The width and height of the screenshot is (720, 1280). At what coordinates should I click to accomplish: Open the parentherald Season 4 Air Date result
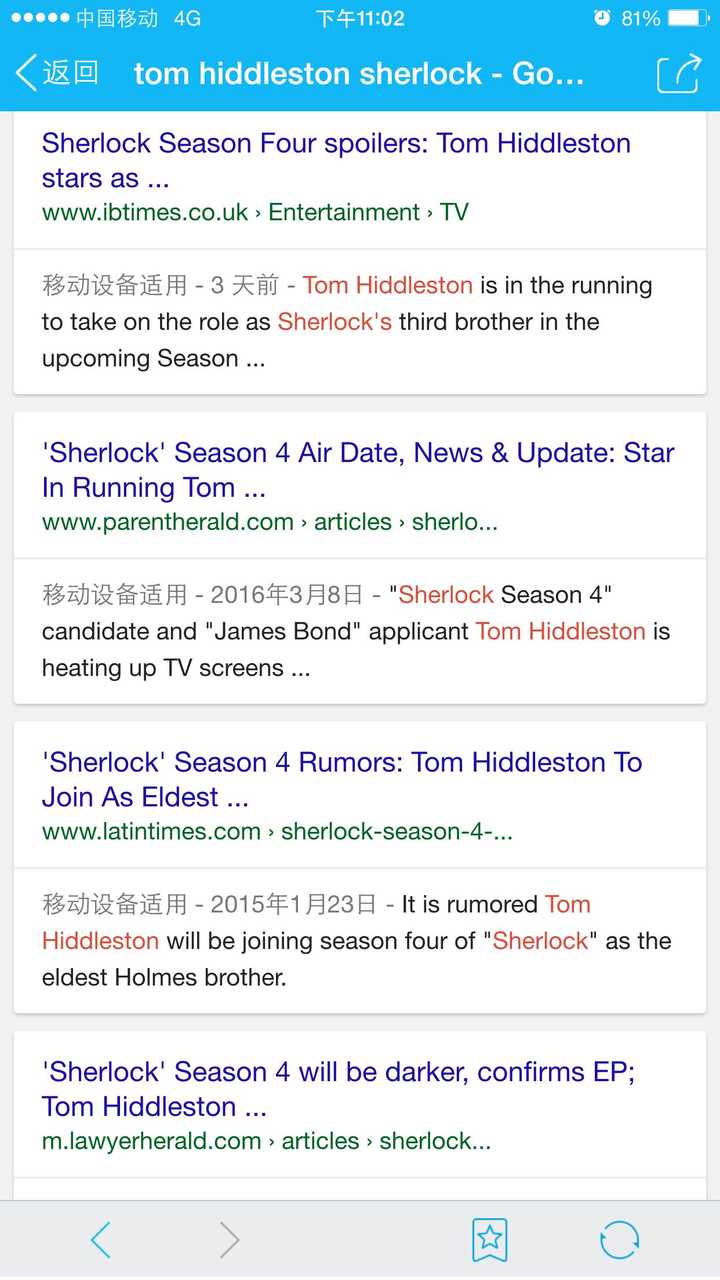pos(358,470)
